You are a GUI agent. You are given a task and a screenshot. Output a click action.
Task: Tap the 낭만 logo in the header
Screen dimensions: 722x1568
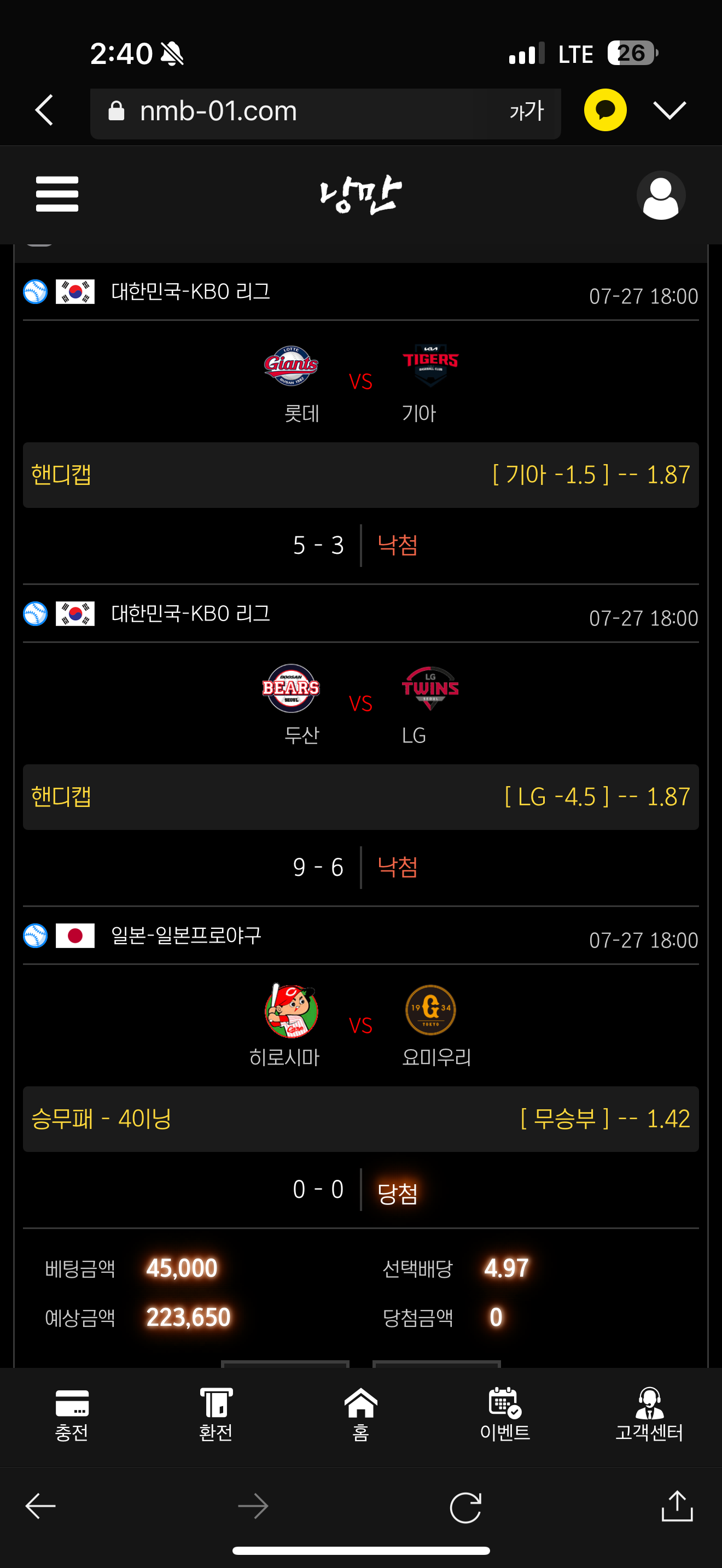point(360,195)
